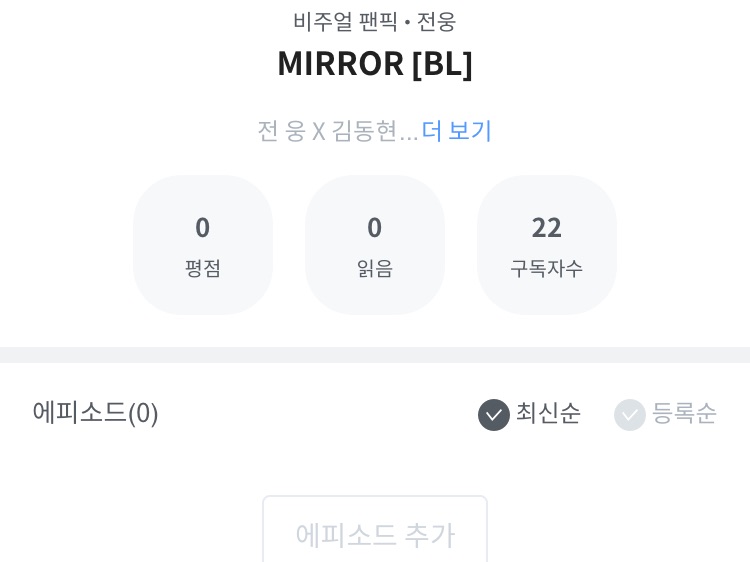Expand the description with 더 보기
Viewport: 750px width, 562px height.
456,131
